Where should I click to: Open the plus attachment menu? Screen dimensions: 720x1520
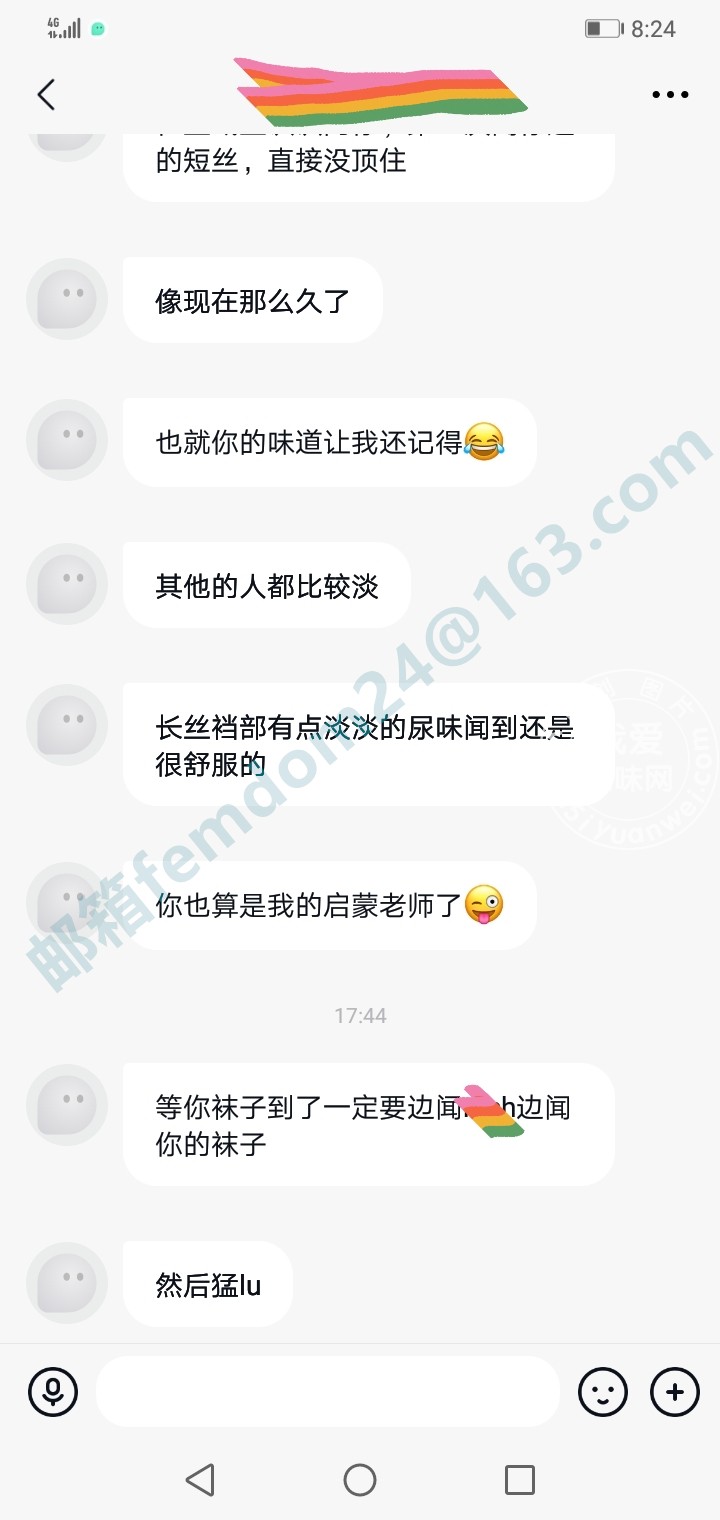point(675,1391)
